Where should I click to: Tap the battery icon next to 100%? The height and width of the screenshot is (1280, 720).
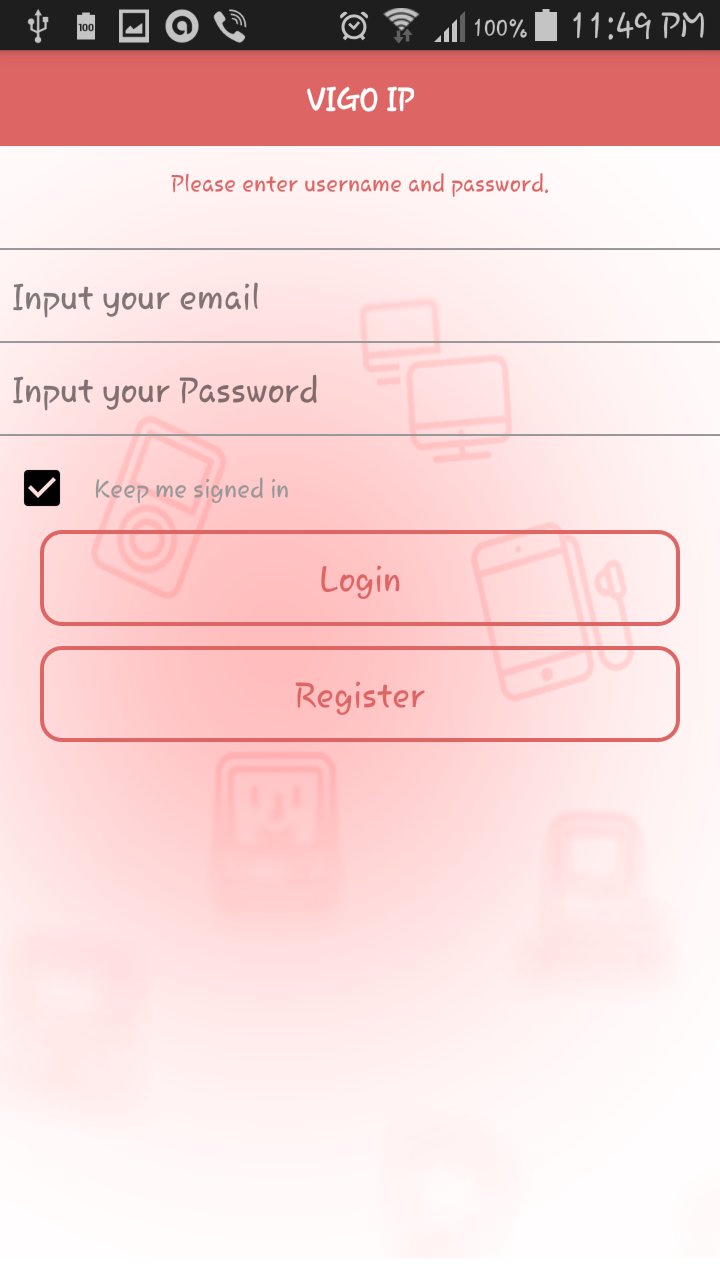click(x=545, y=26)
